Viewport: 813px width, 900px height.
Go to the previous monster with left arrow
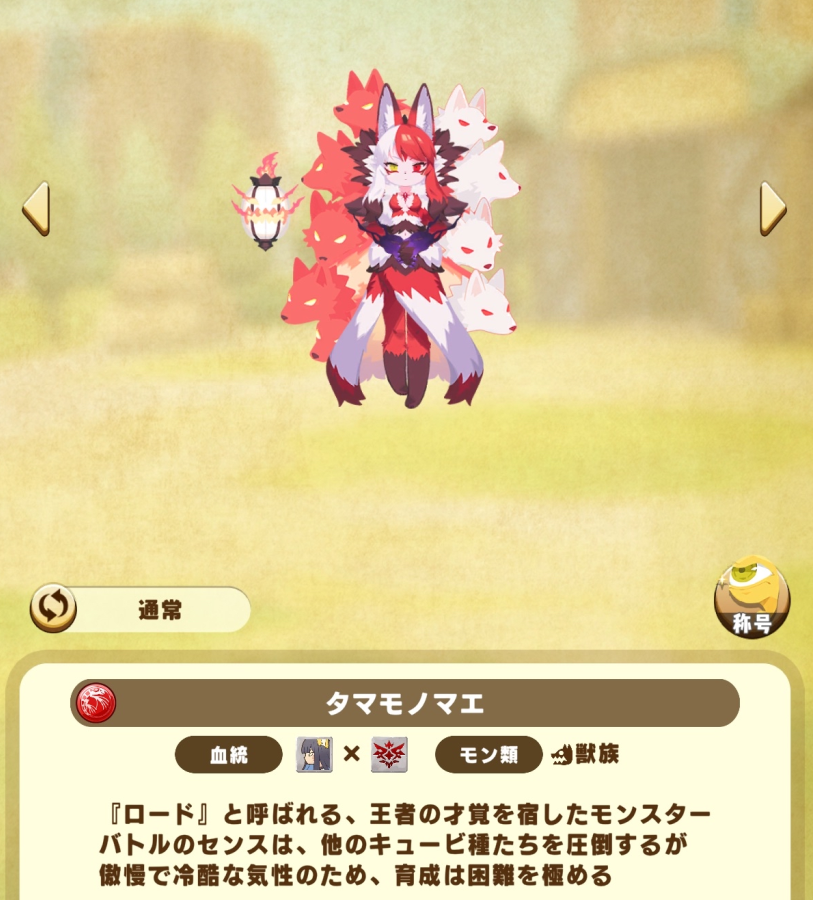35,208
